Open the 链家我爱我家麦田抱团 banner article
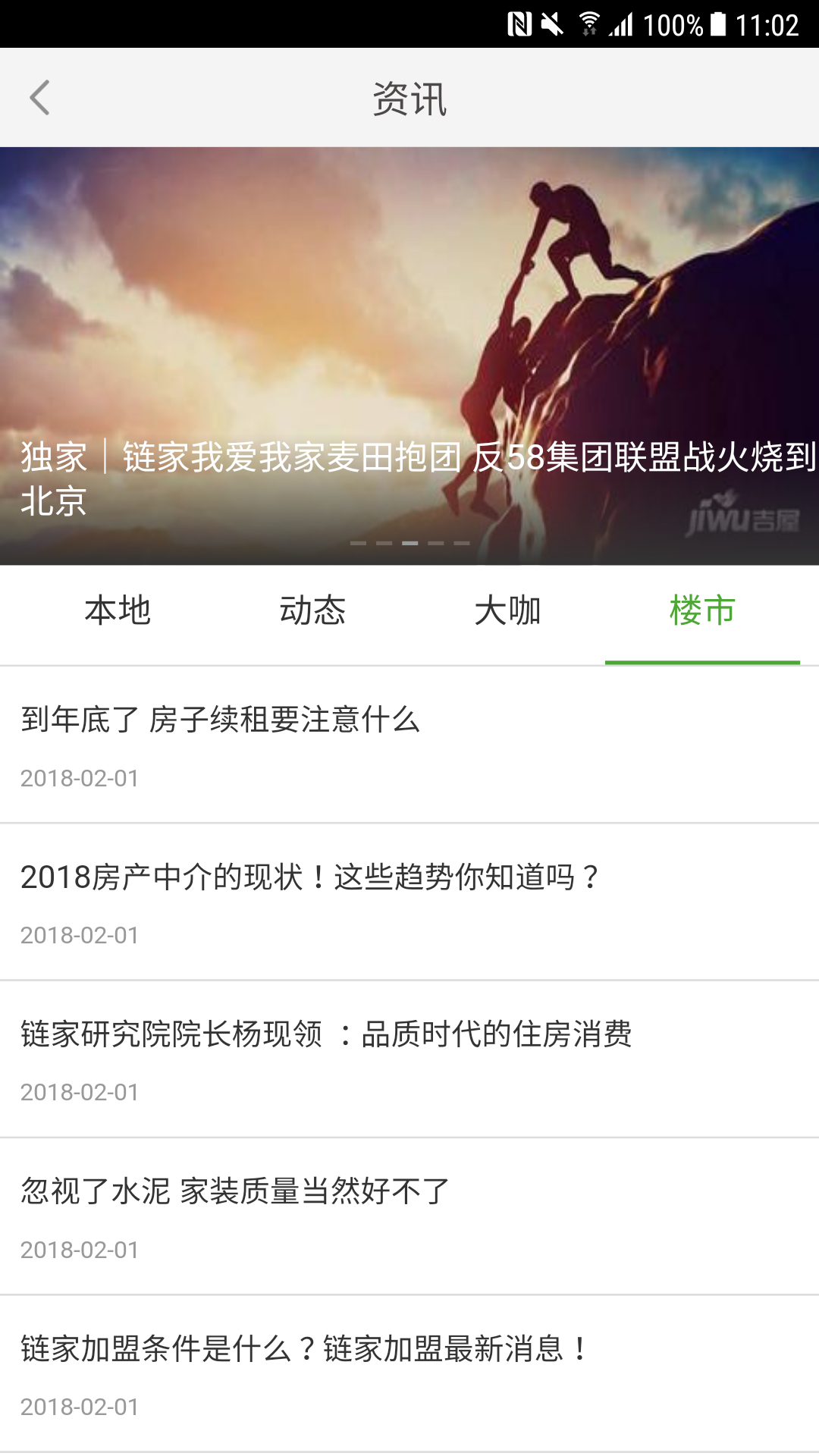The width and height of the screenshot is (819, 1456). click(x=409, y=356)
